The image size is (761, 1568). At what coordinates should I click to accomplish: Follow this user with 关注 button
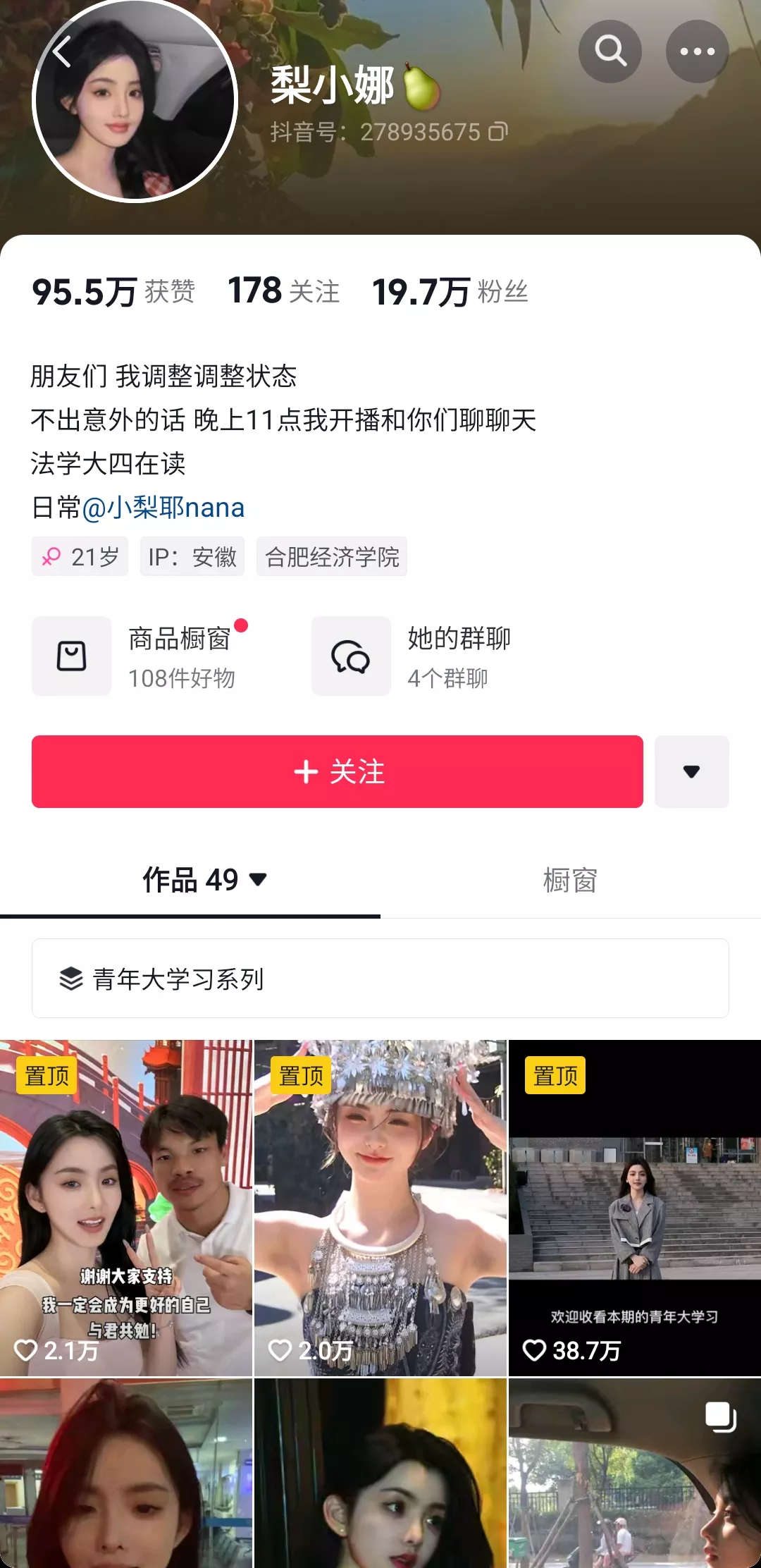337,771
